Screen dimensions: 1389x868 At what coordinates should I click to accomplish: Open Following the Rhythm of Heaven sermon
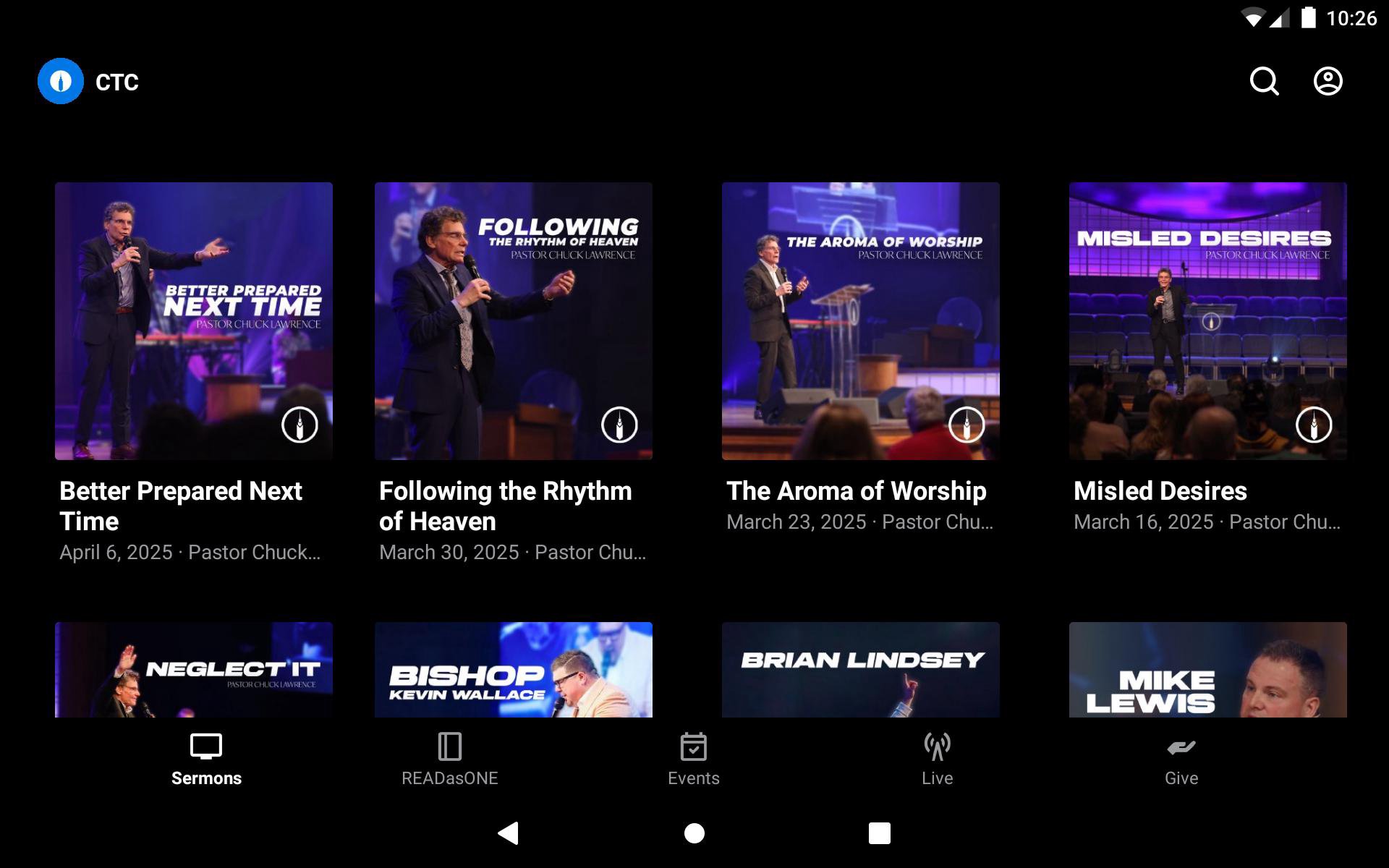coord(514,321)
